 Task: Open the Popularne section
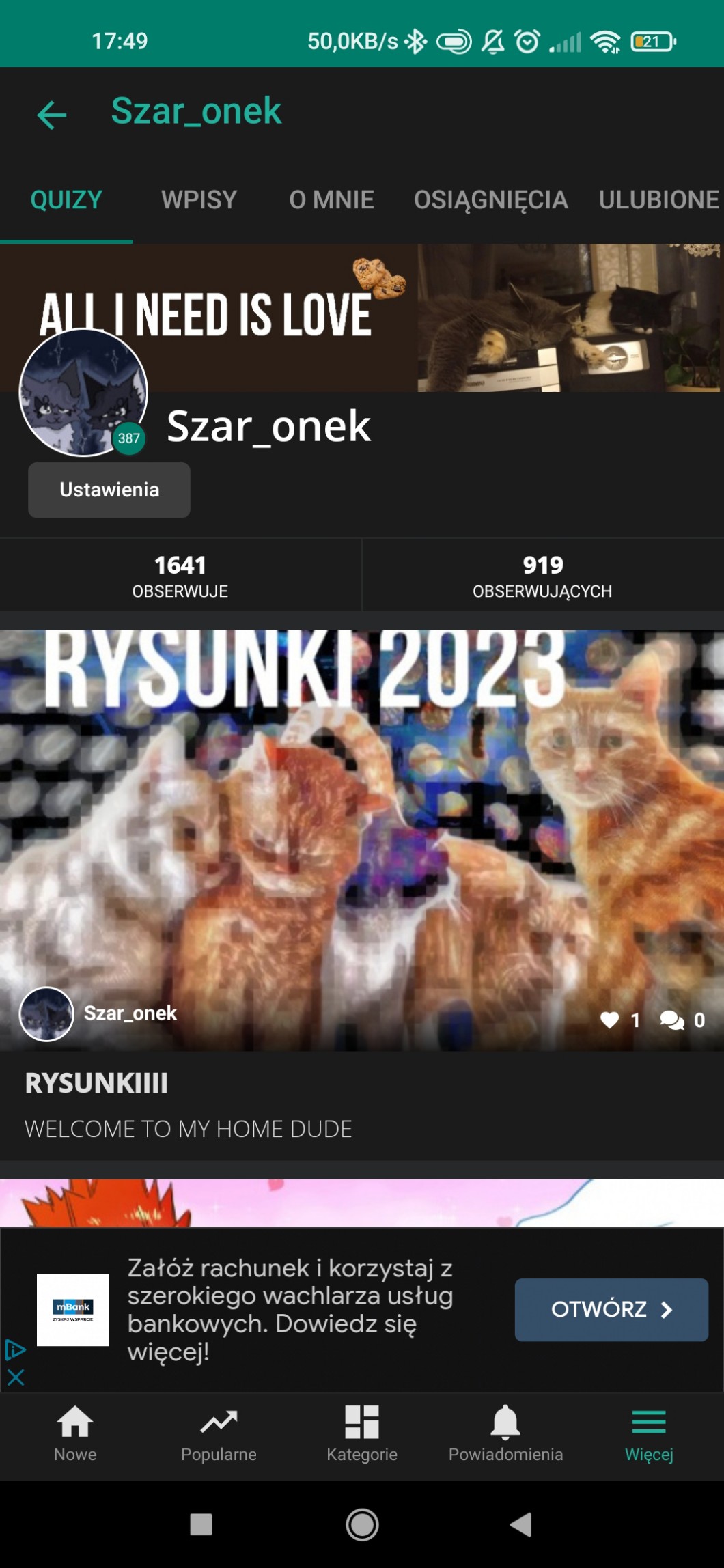coord(219,1433)
